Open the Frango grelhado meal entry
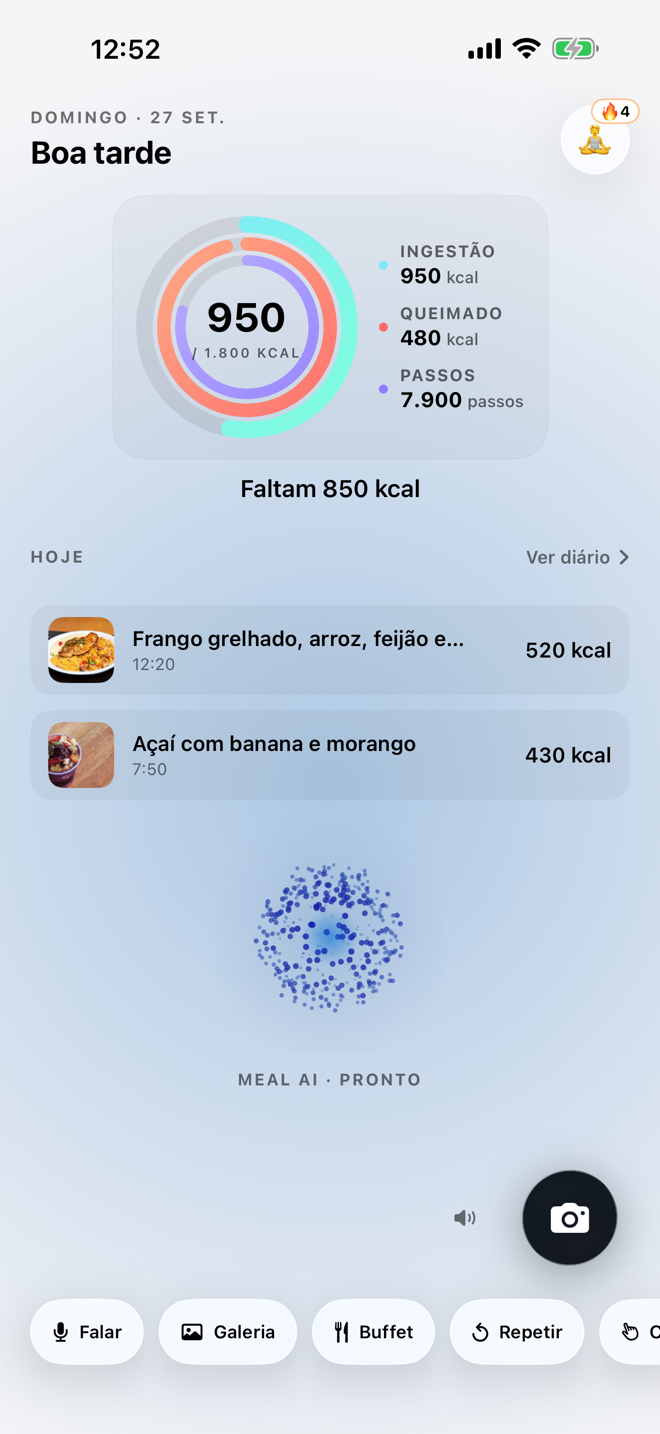 pyautogui.click(x=330, y=650)
